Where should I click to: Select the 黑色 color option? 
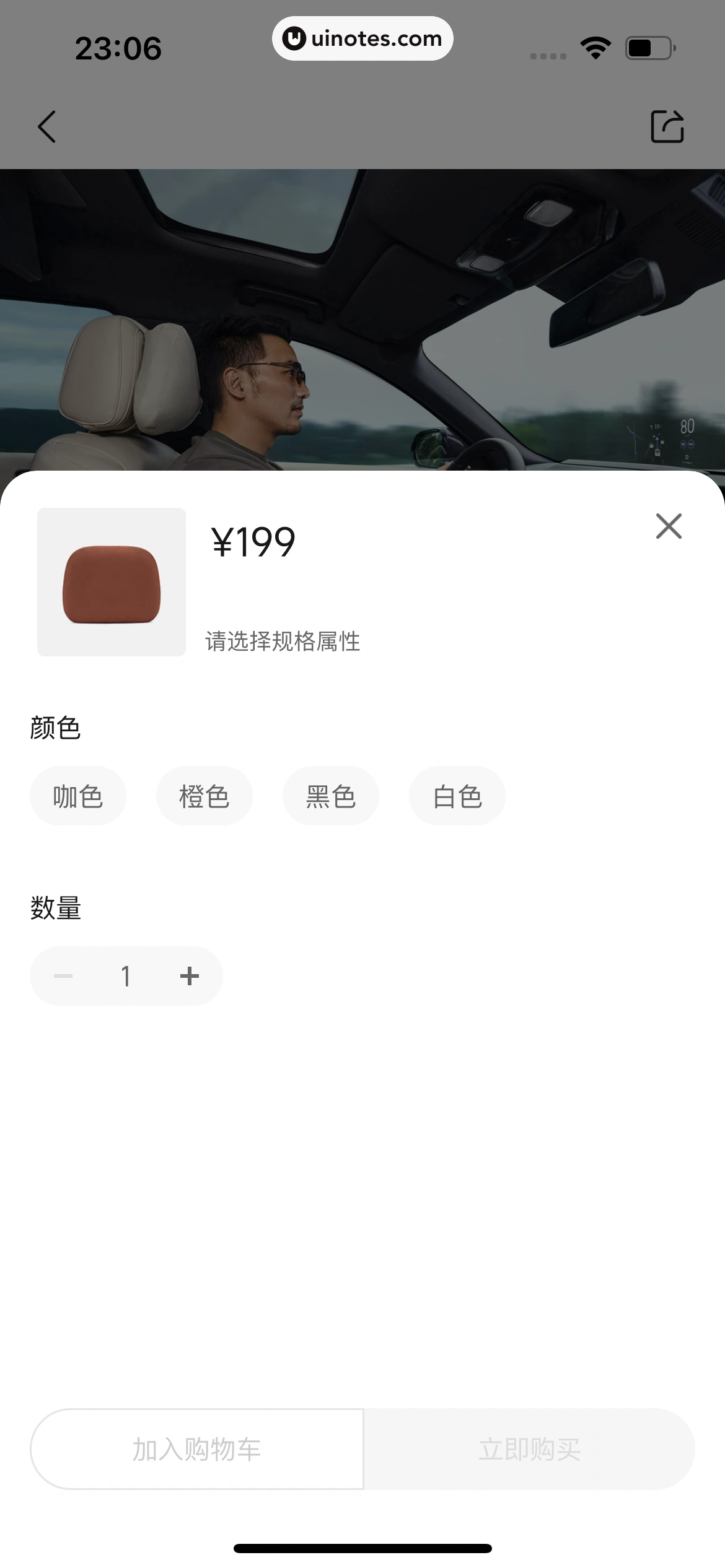330,796
